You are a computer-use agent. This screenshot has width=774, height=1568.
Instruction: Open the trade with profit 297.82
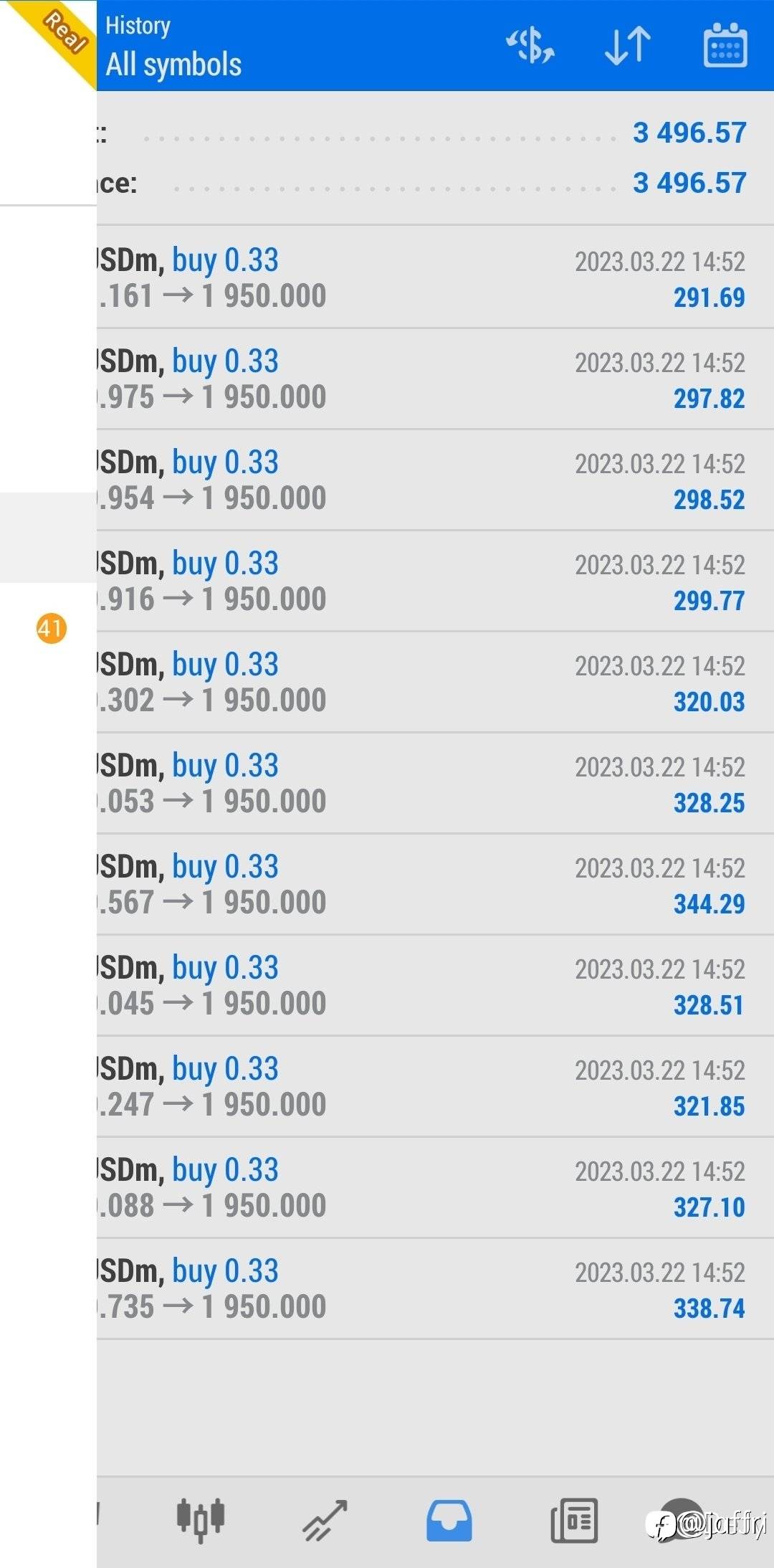point(435,379)
